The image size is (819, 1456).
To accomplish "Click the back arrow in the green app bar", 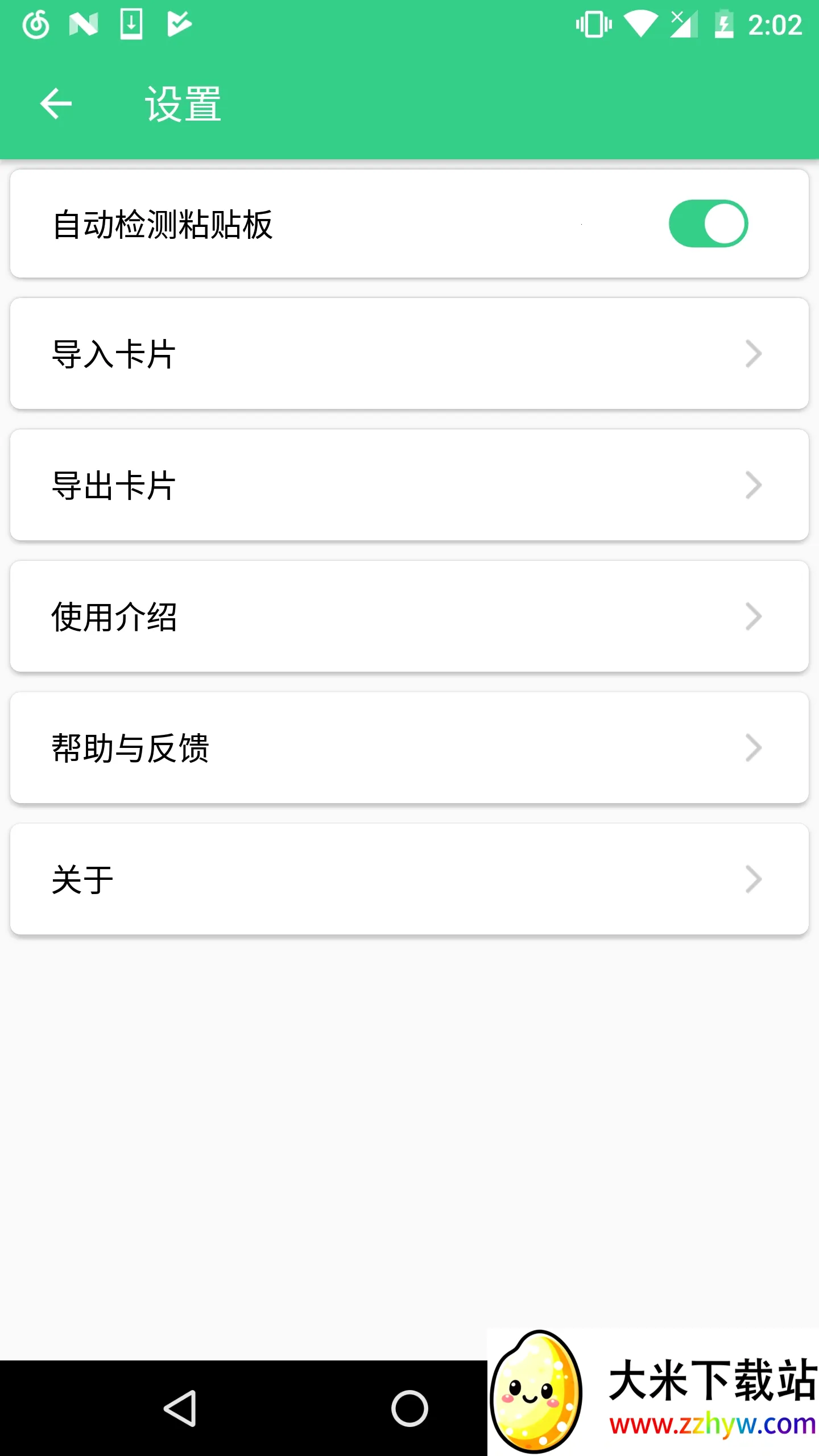I will point(55,104).
